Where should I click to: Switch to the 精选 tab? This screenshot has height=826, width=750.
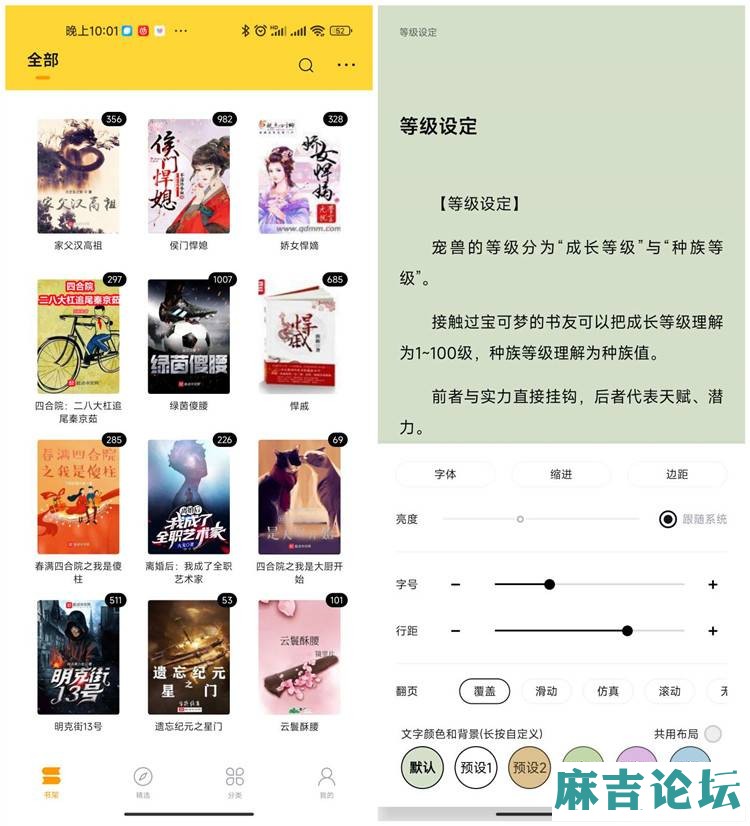click(x=143, y=781)
